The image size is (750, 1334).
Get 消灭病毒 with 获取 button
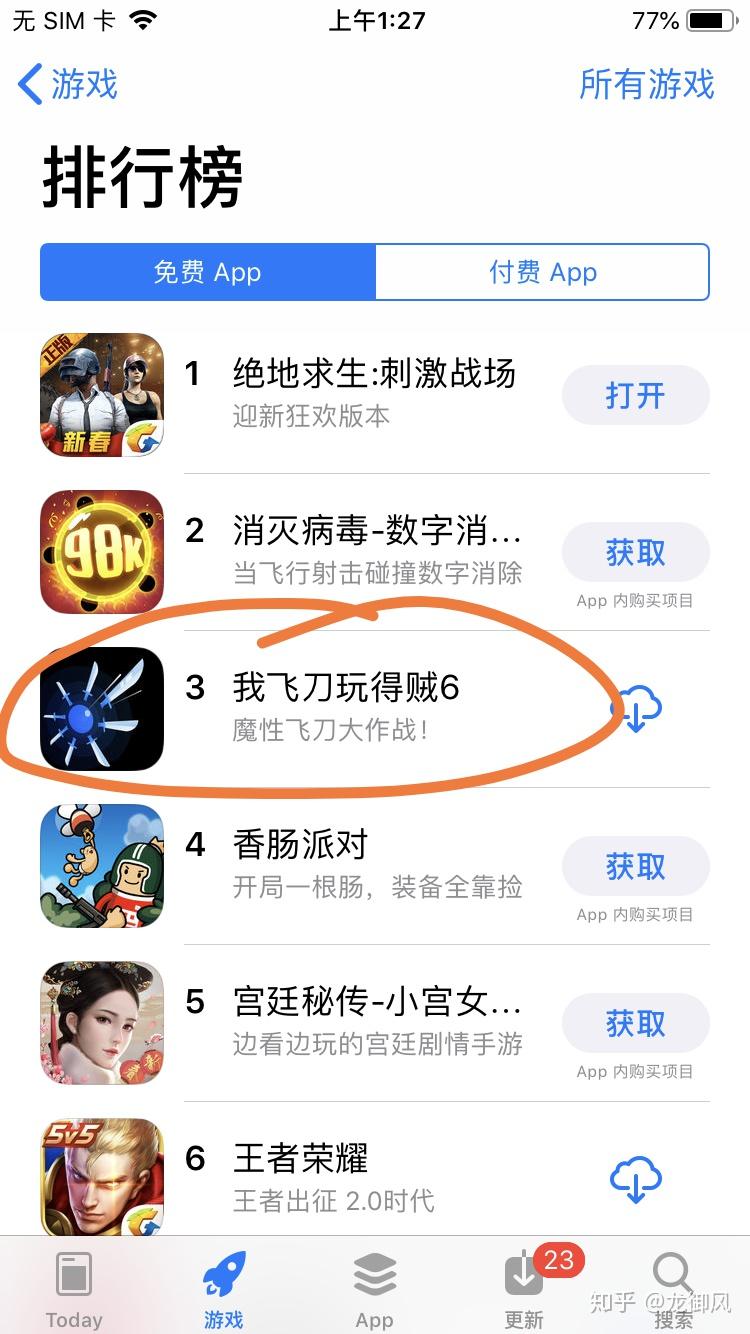coord(635,553)
